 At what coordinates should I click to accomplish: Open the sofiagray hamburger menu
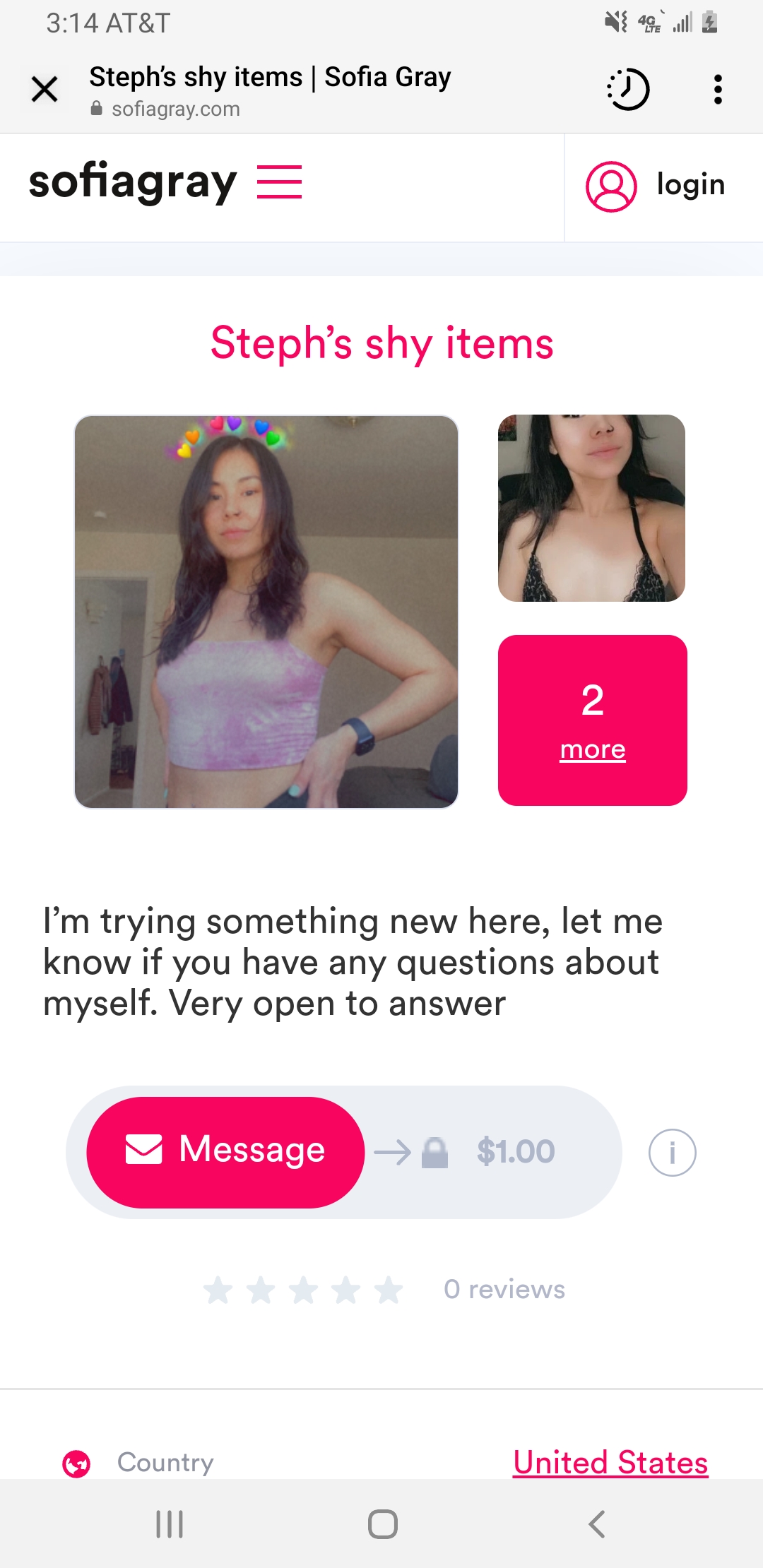point(279,182)
